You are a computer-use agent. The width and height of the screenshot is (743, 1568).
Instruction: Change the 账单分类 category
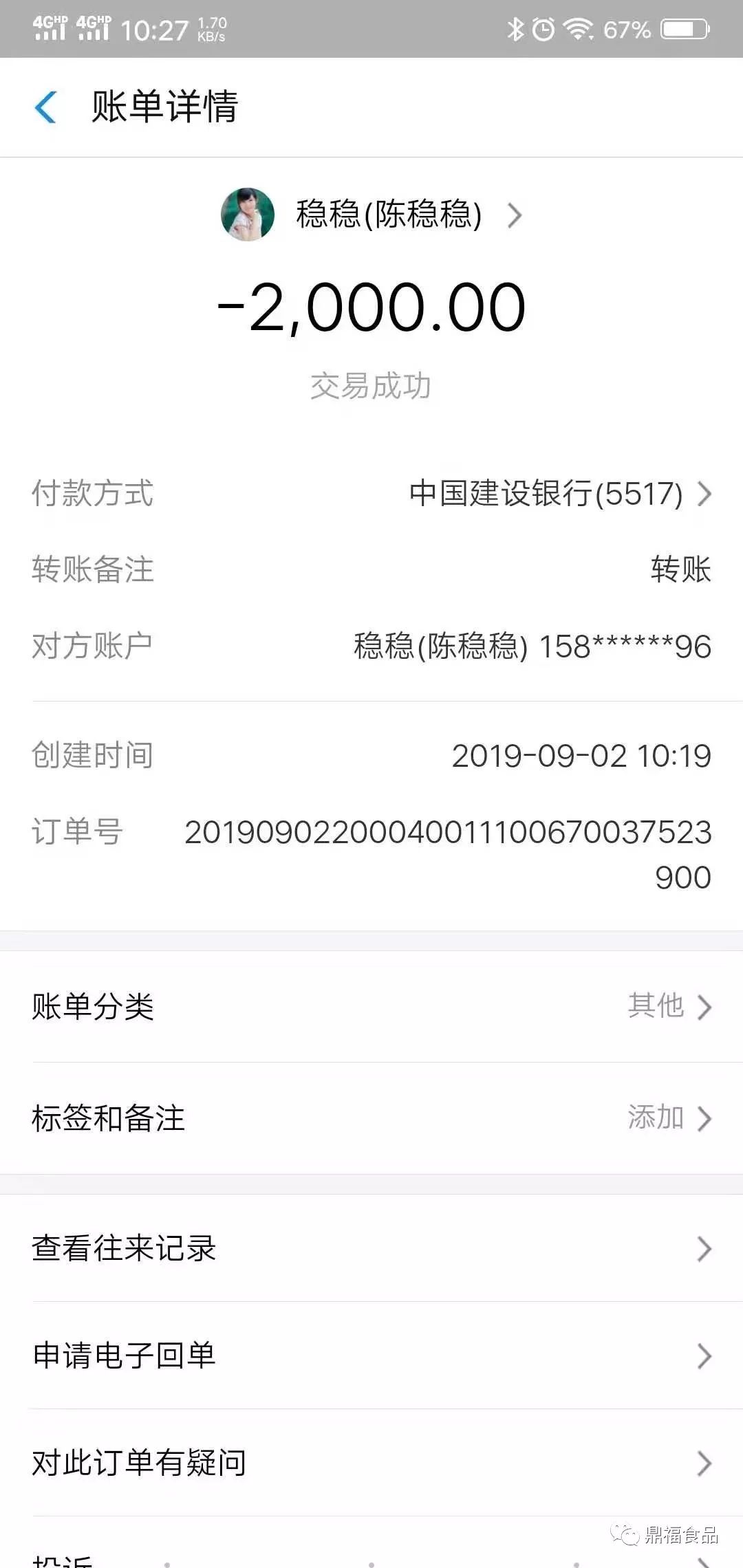point(371,1007)
